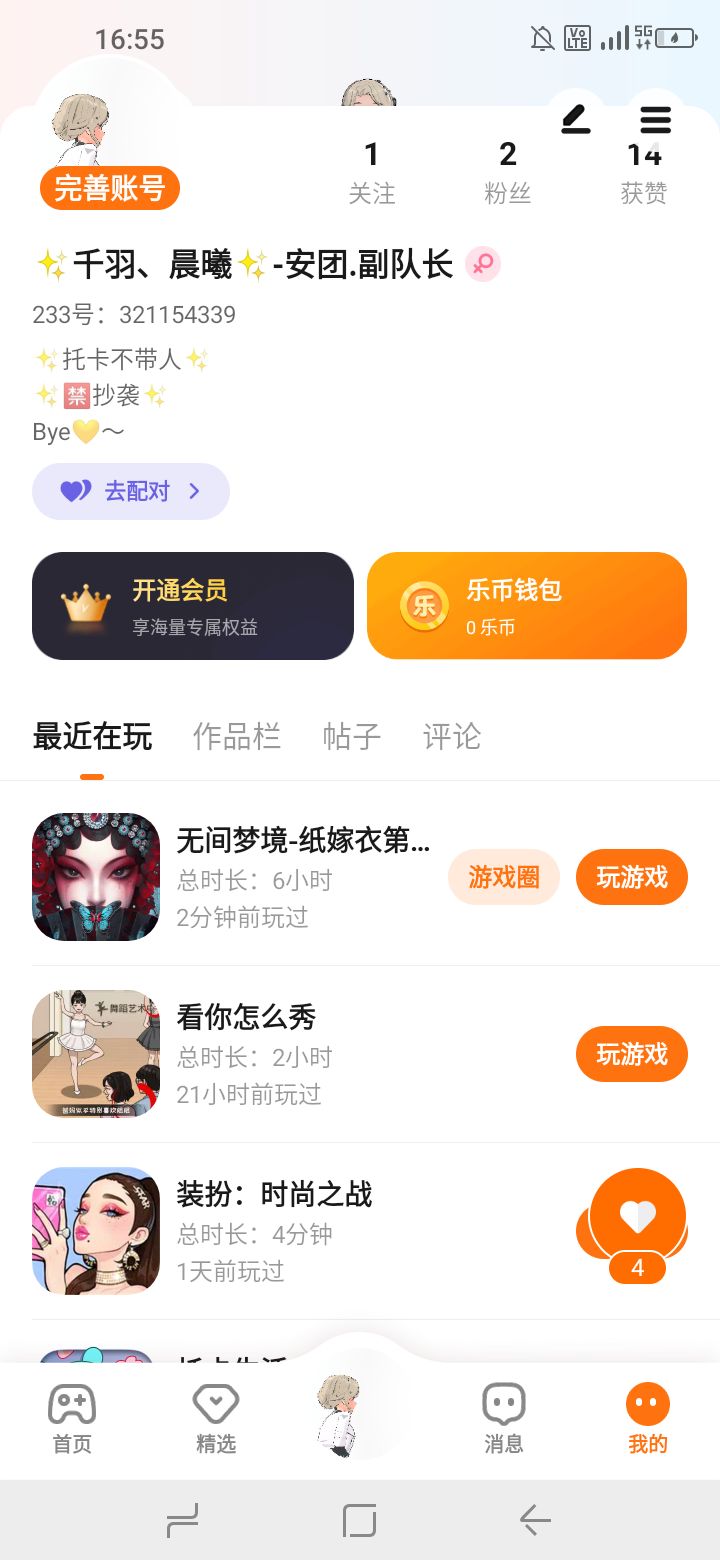
Task: Switch to the 作品栏 tab
Action: (x=237, y=737)
